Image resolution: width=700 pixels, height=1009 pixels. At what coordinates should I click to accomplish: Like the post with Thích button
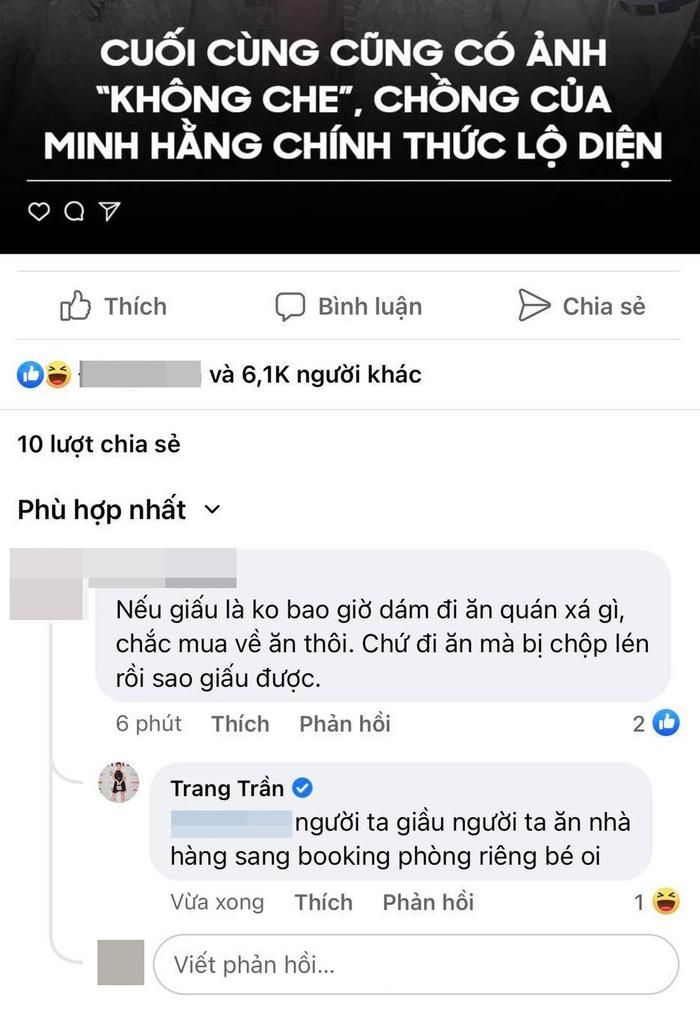click(113, 306)
